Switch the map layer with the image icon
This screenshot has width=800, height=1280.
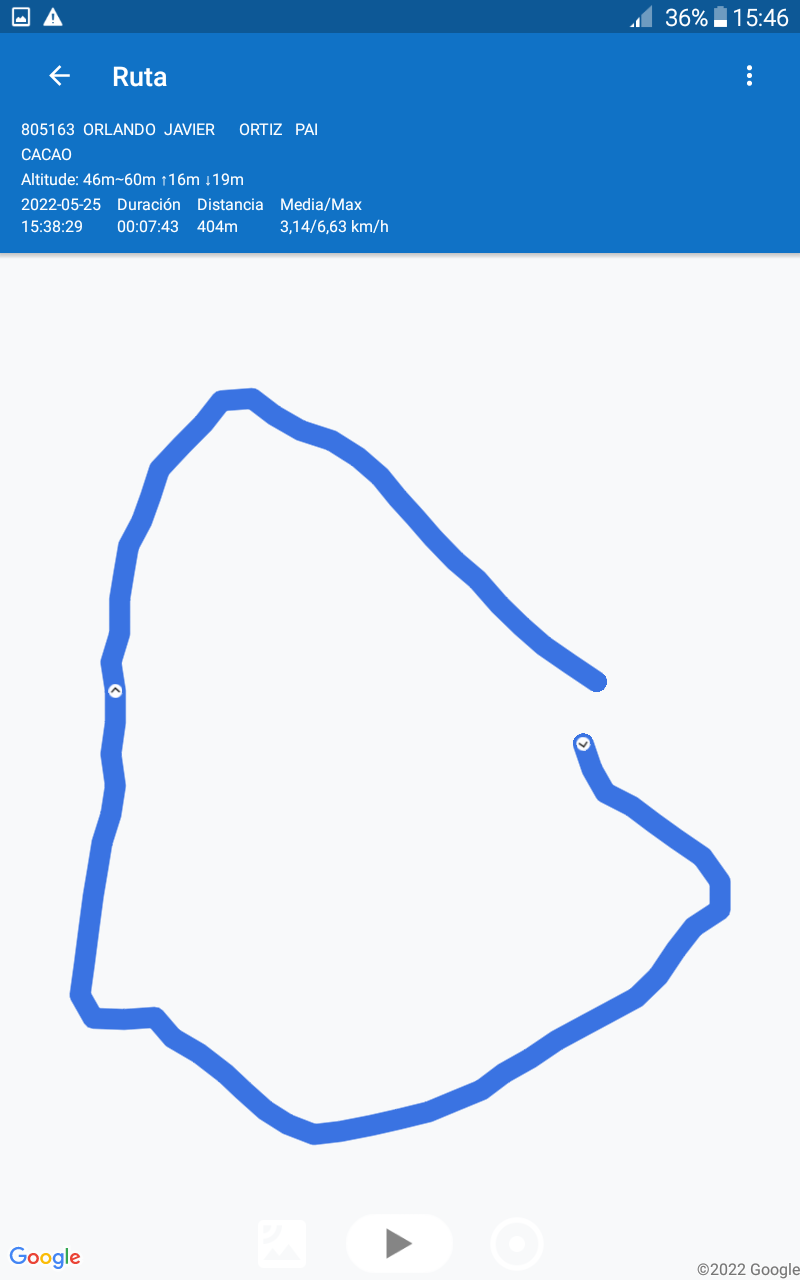point(282,1243)
